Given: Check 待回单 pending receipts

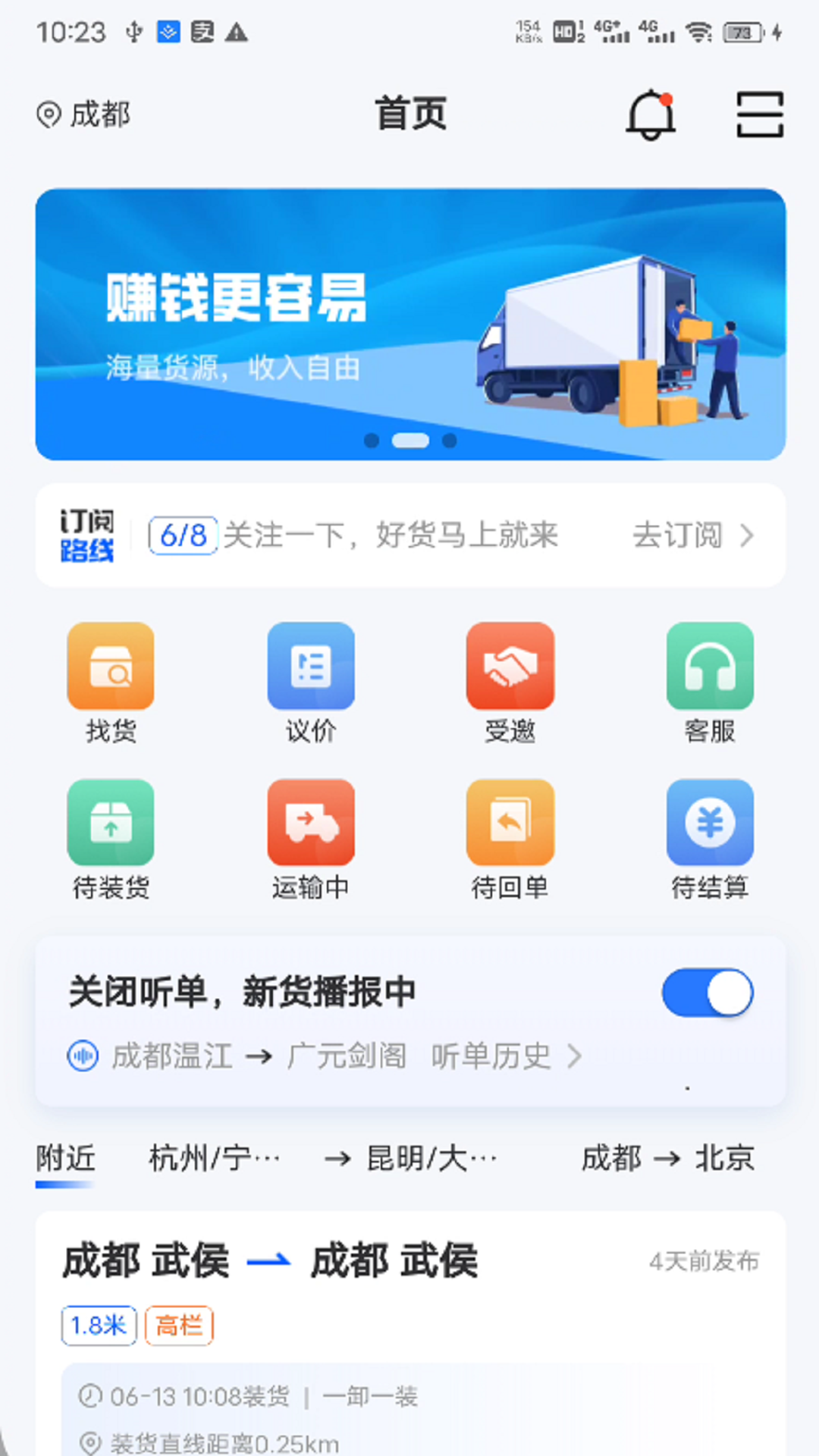Looking at the screenshot, I should point(510,840).
